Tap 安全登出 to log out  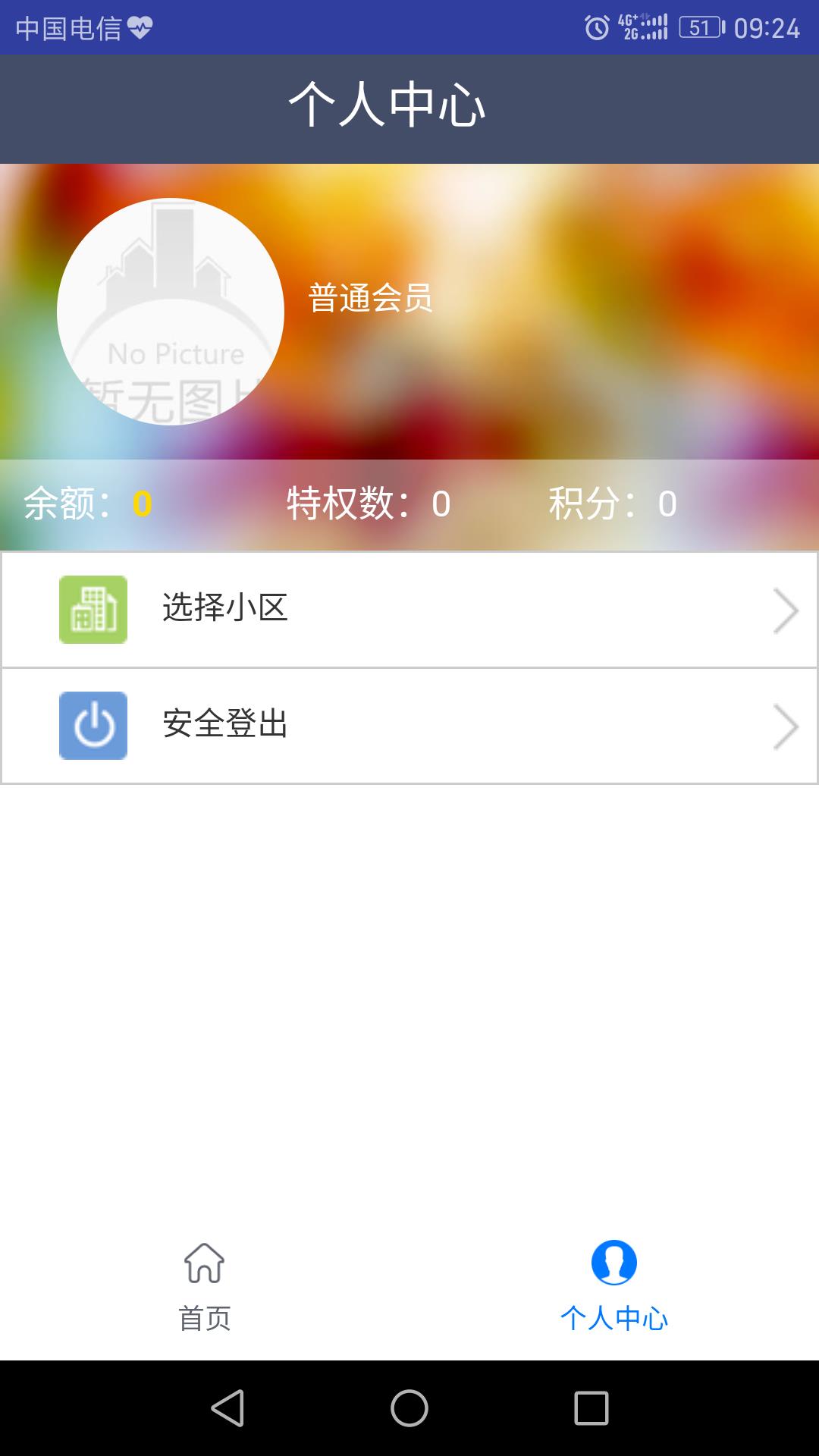point(409,726)
